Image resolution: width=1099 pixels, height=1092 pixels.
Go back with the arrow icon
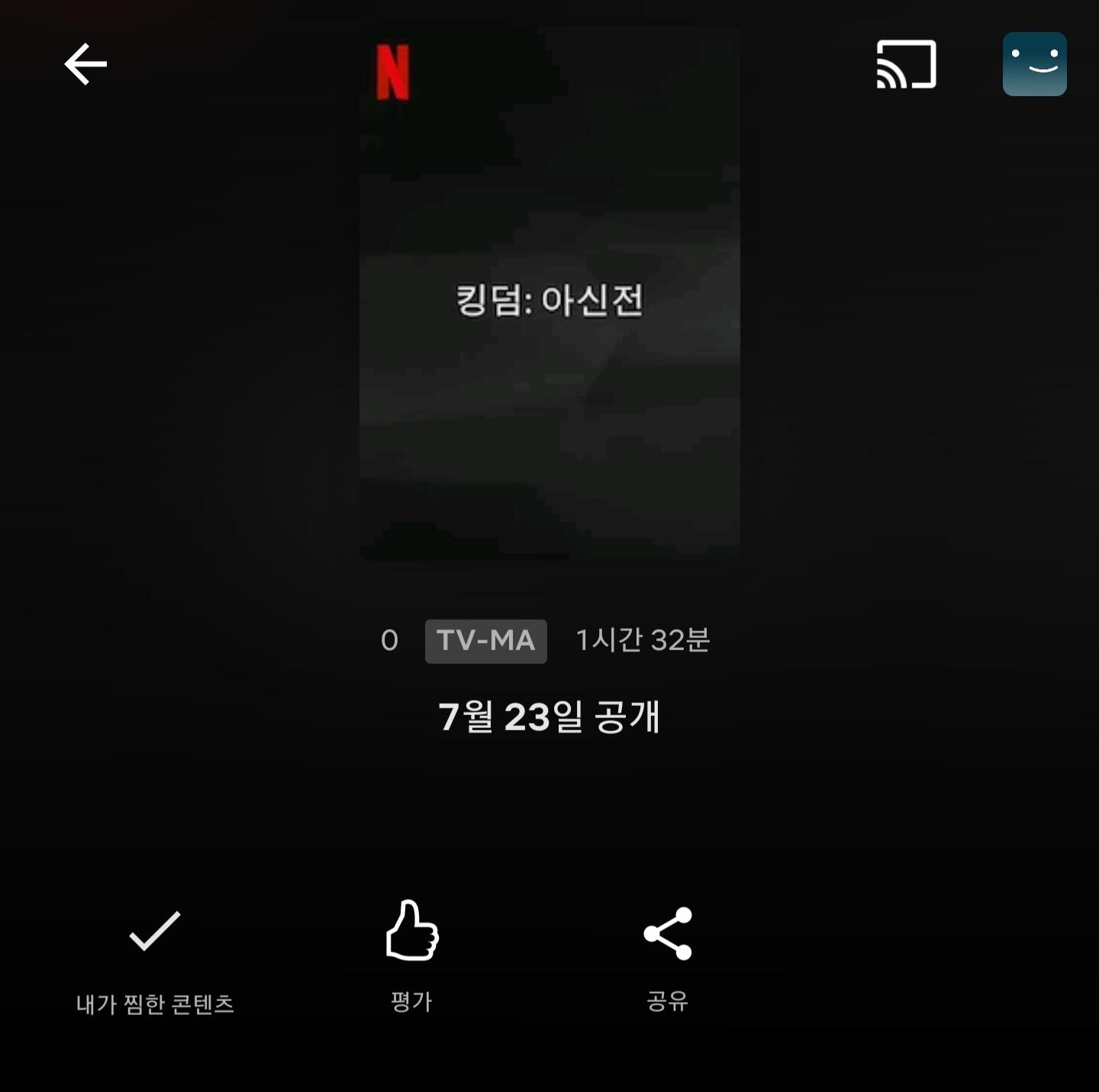pyautogui.click(x=85, y=64)
